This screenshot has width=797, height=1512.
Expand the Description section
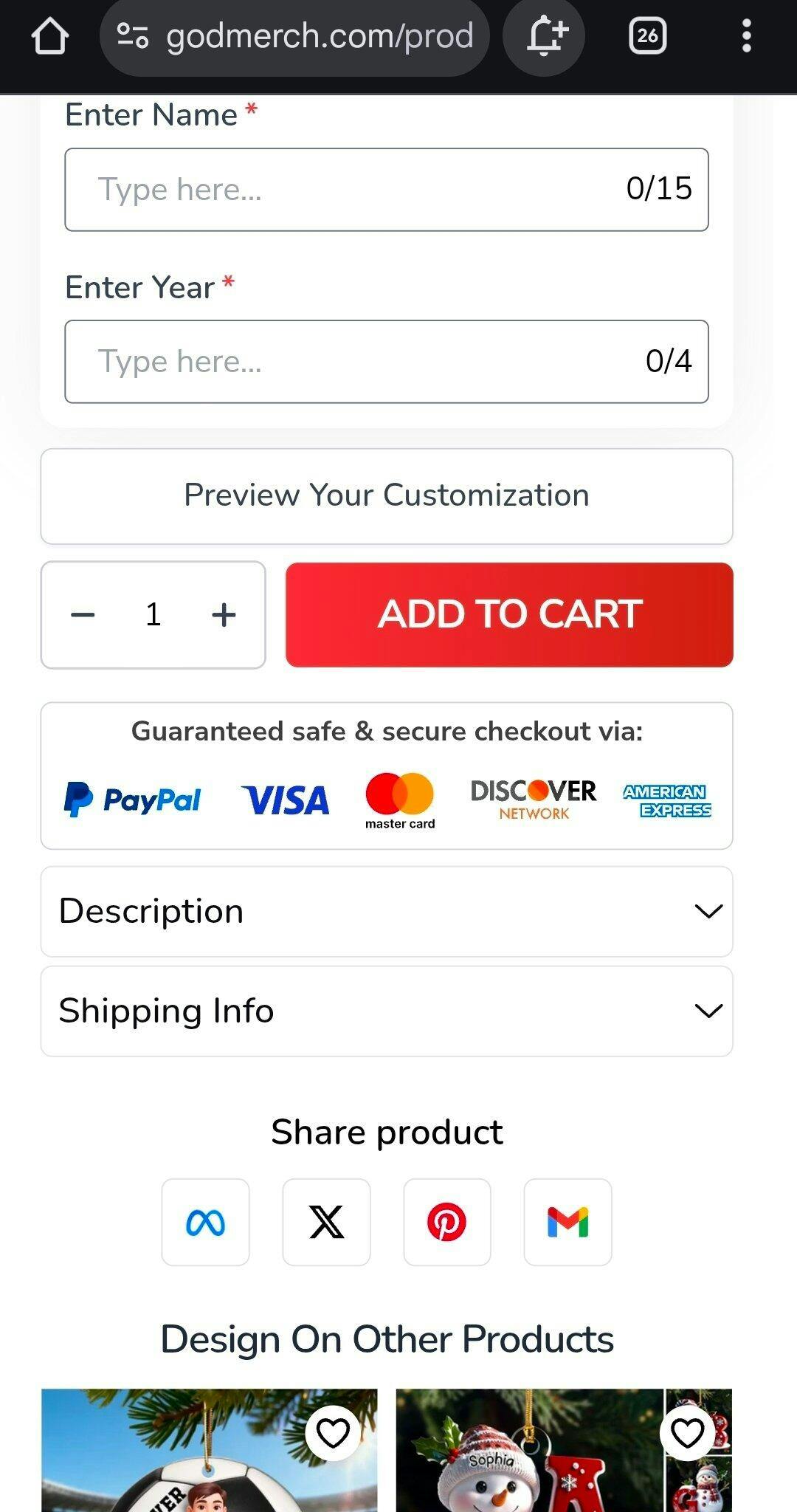pyautogui.click(x=387, y=912)
